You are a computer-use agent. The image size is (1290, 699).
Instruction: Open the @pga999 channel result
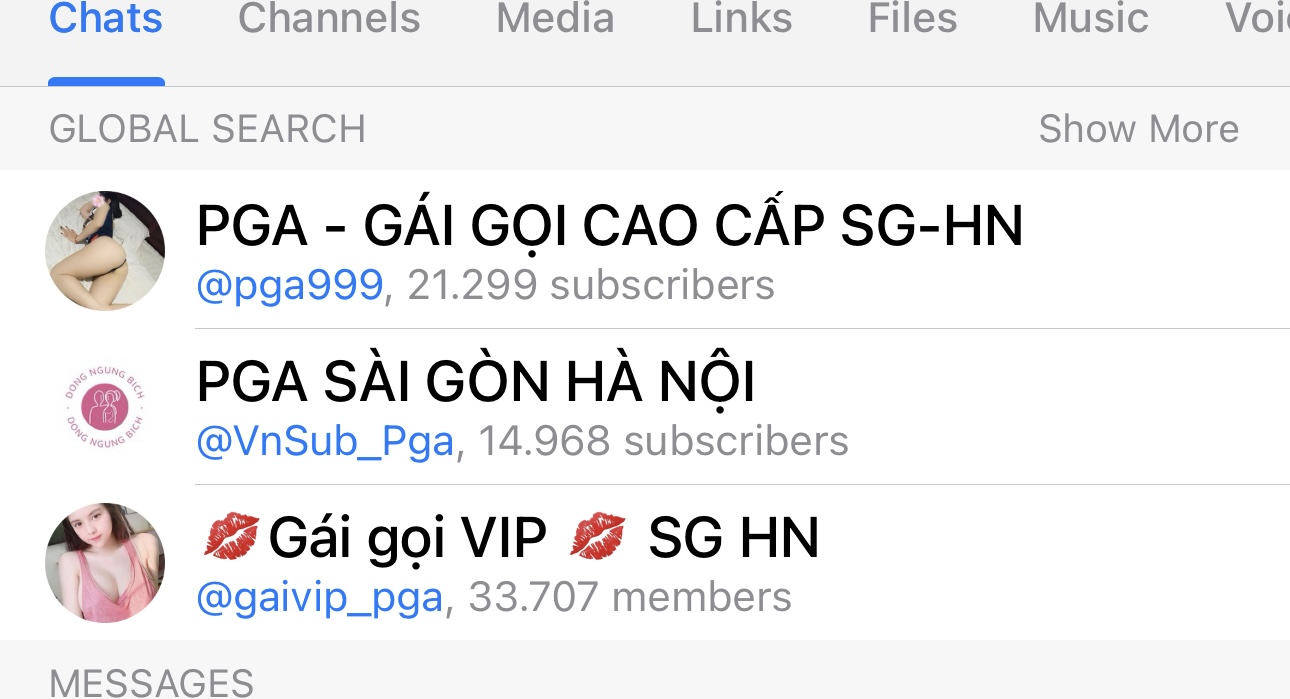click(610, 251)
